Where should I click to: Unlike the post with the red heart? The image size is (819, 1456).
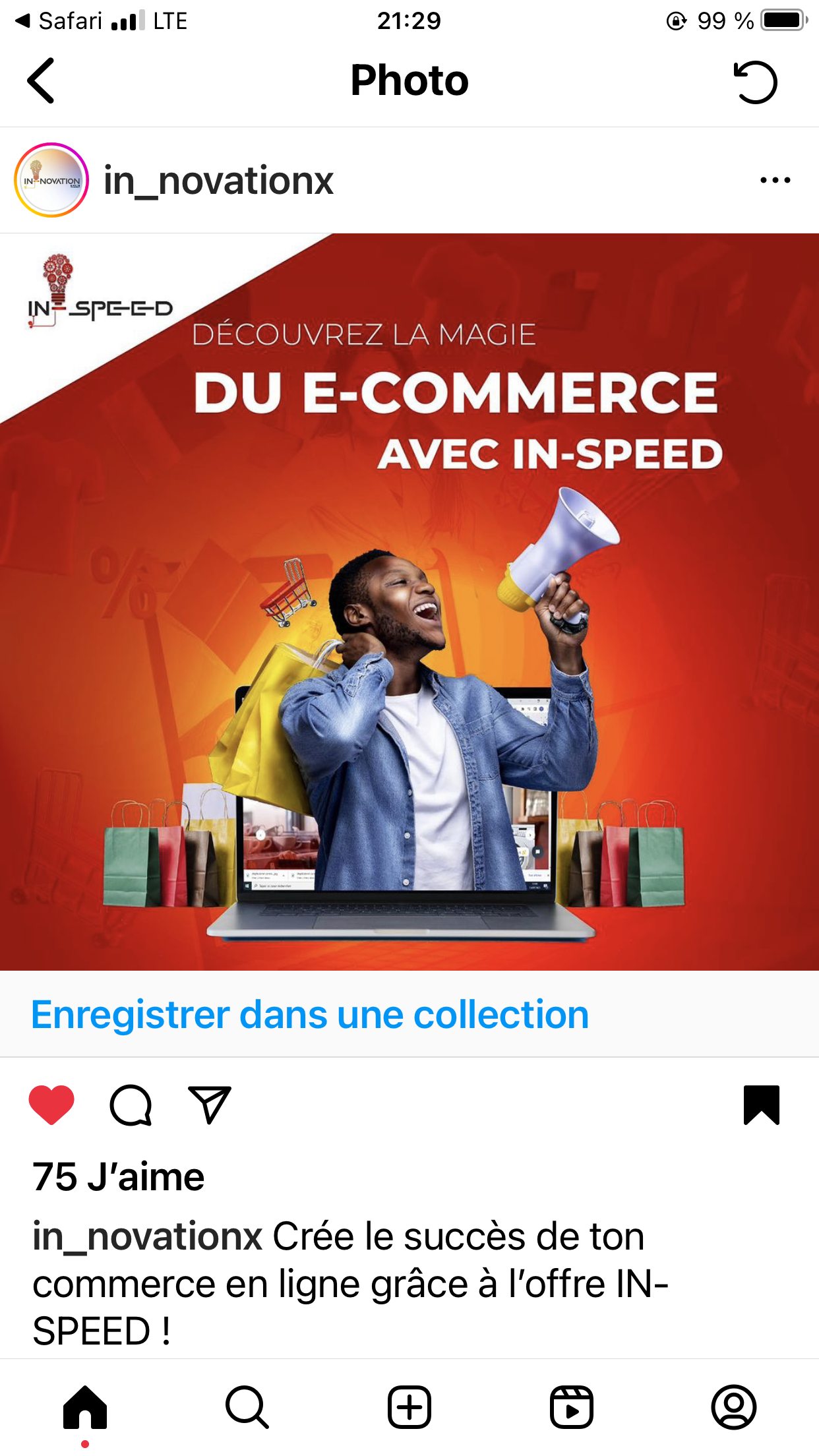[51, 1105]
